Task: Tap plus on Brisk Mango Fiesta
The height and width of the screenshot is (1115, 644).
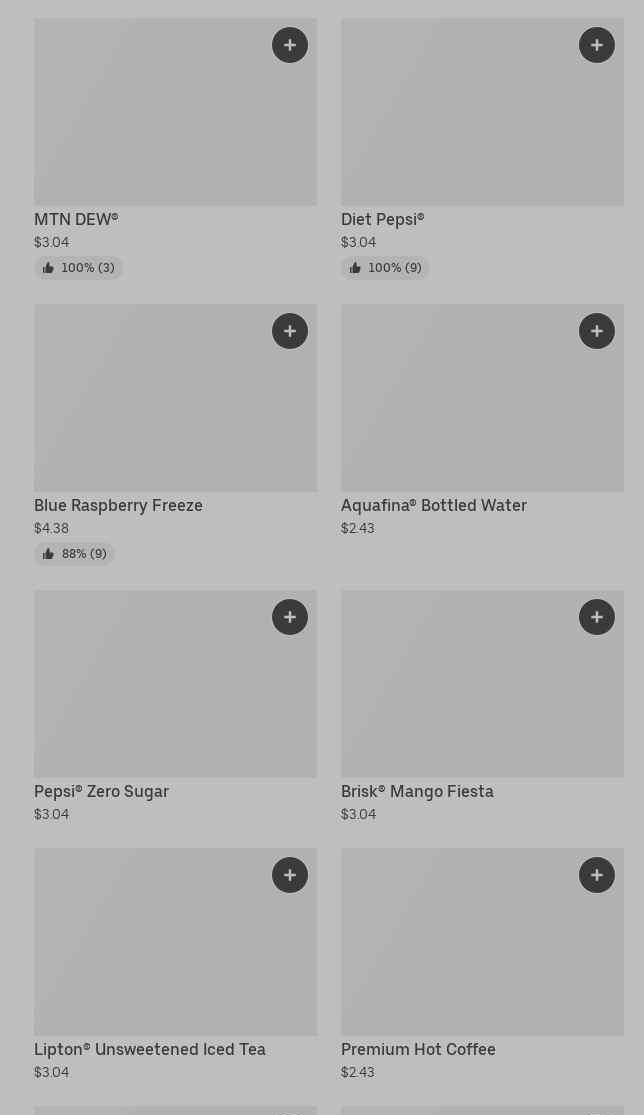Action: click(x=597, y=617)
